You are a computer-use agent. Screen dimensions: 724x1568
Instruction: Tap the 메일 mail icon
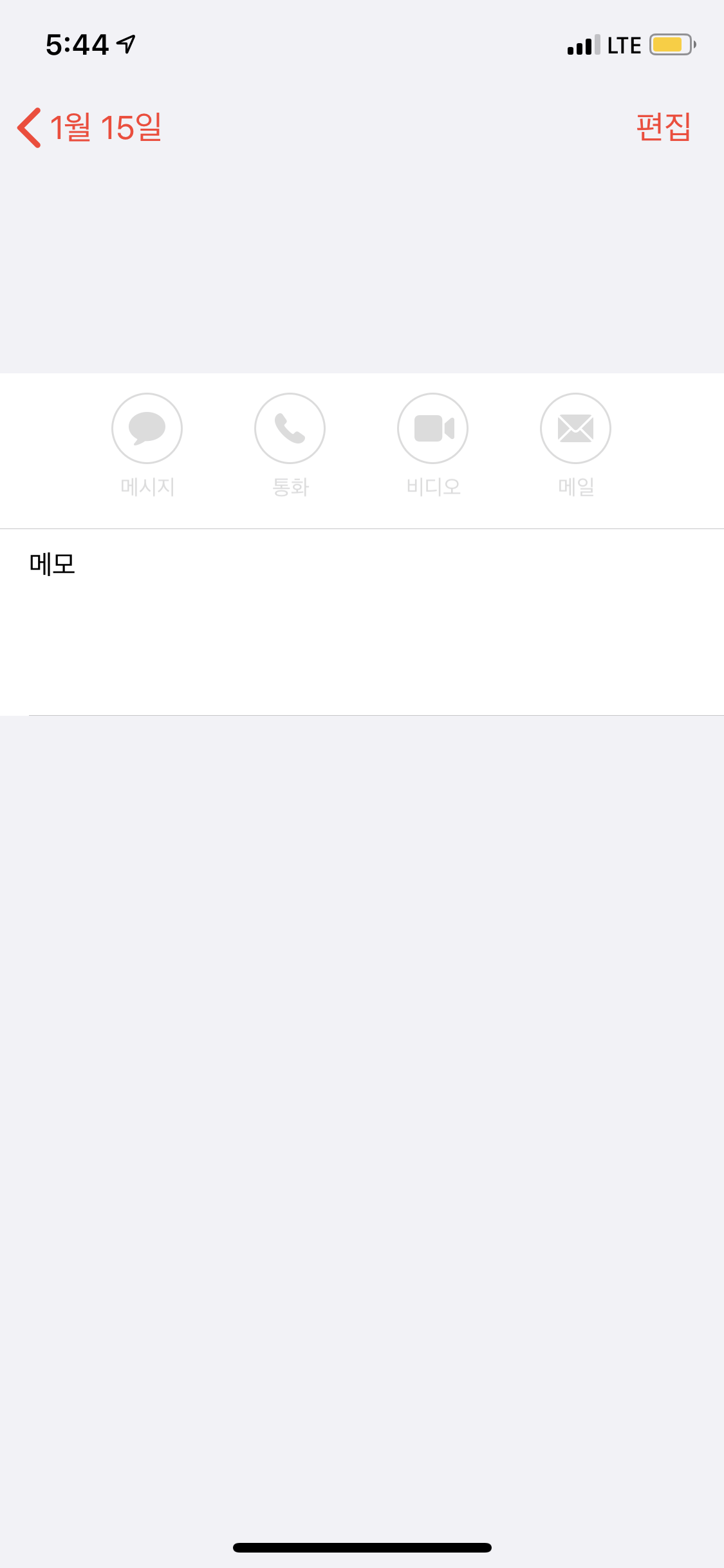[x=575, y=429]
